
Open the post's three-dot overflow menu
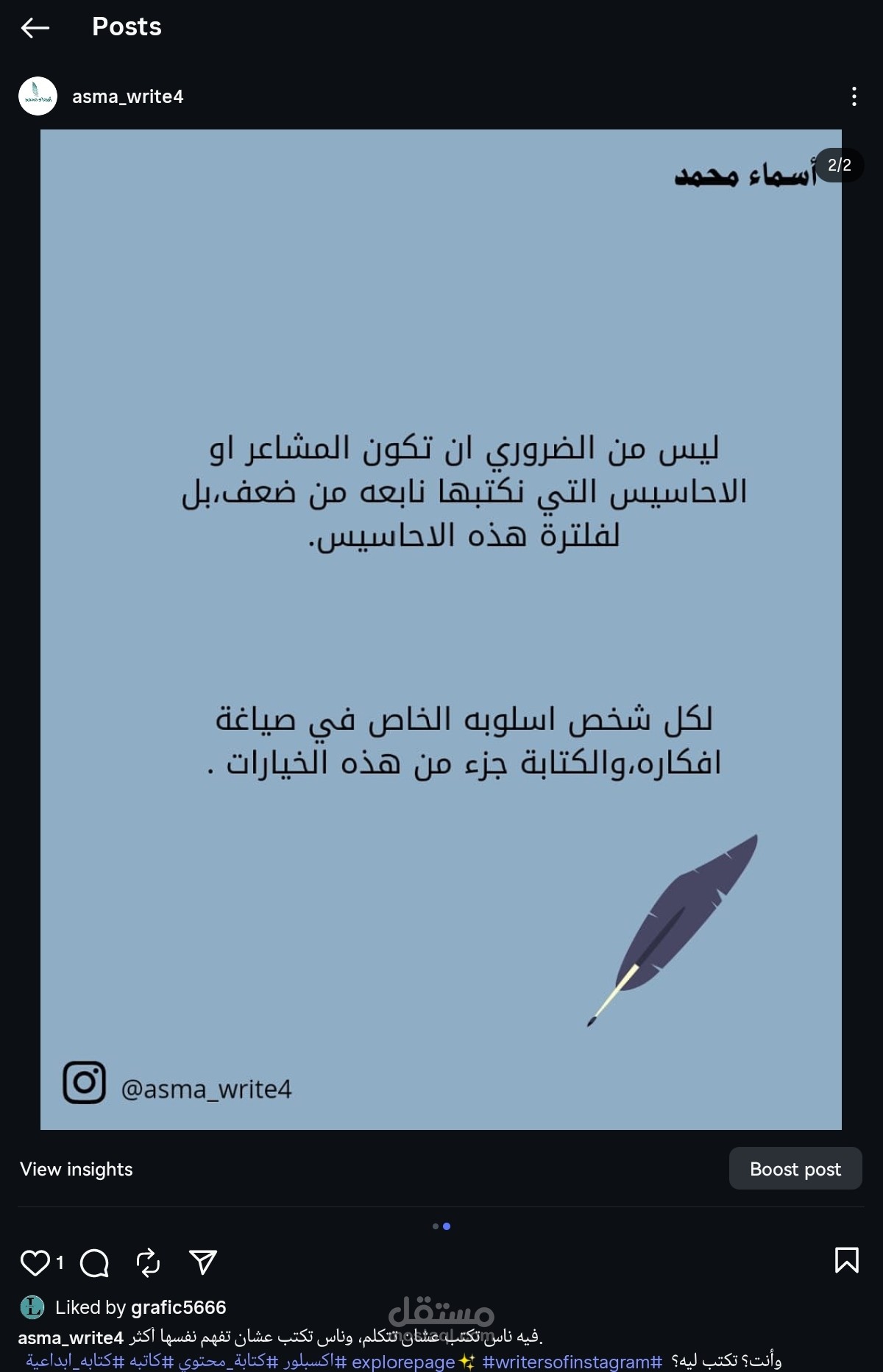coord(854,96)
